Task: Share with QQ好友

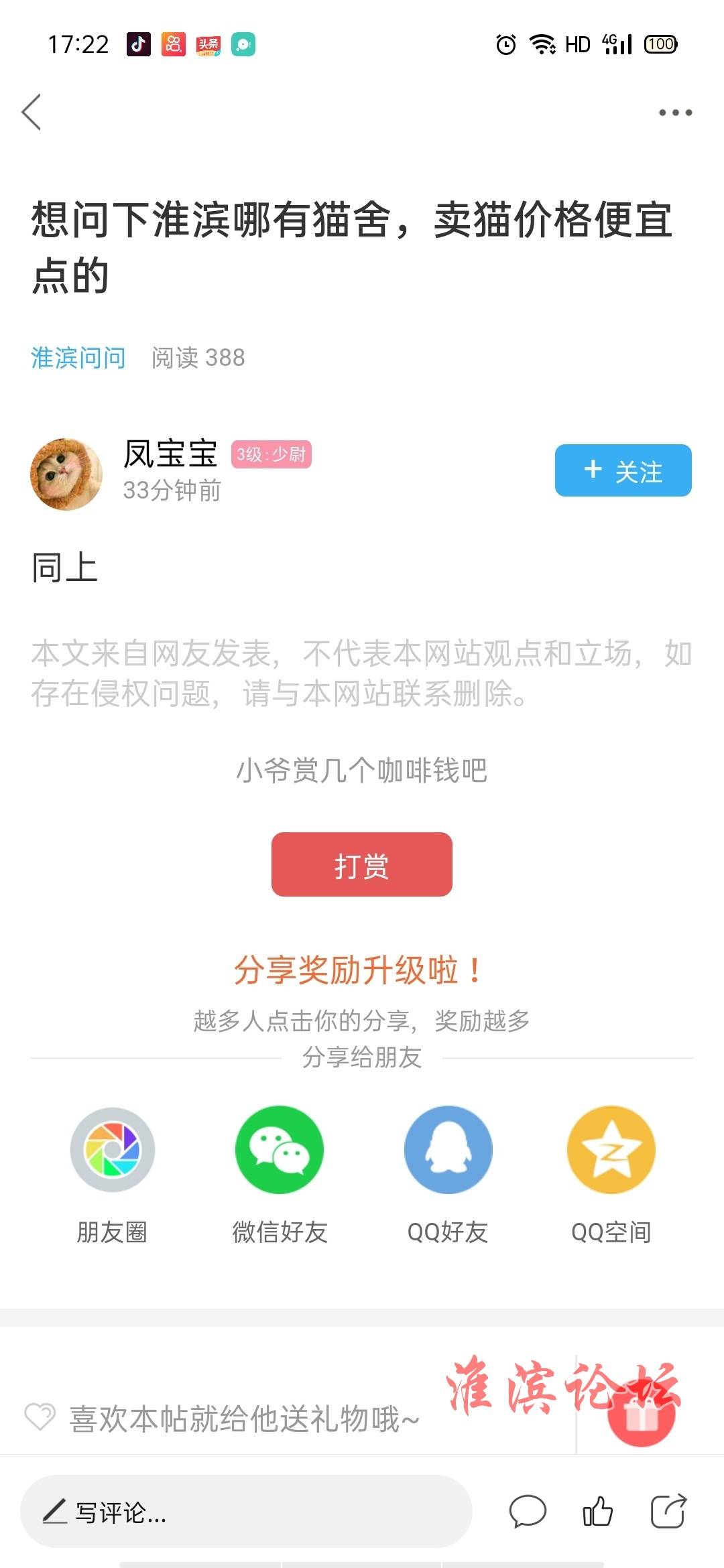Action: pos(448,1150)
